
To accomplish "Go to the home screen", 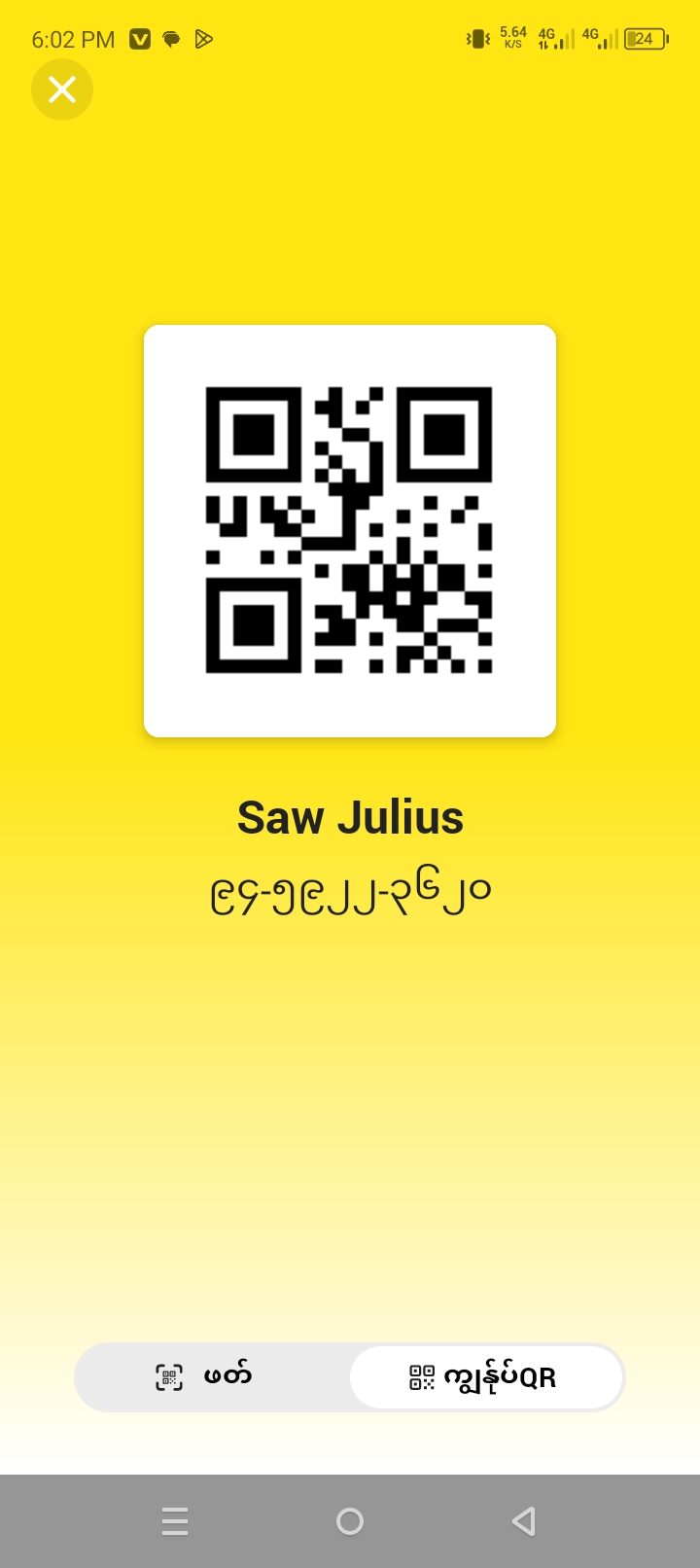I will point(350,1520).
